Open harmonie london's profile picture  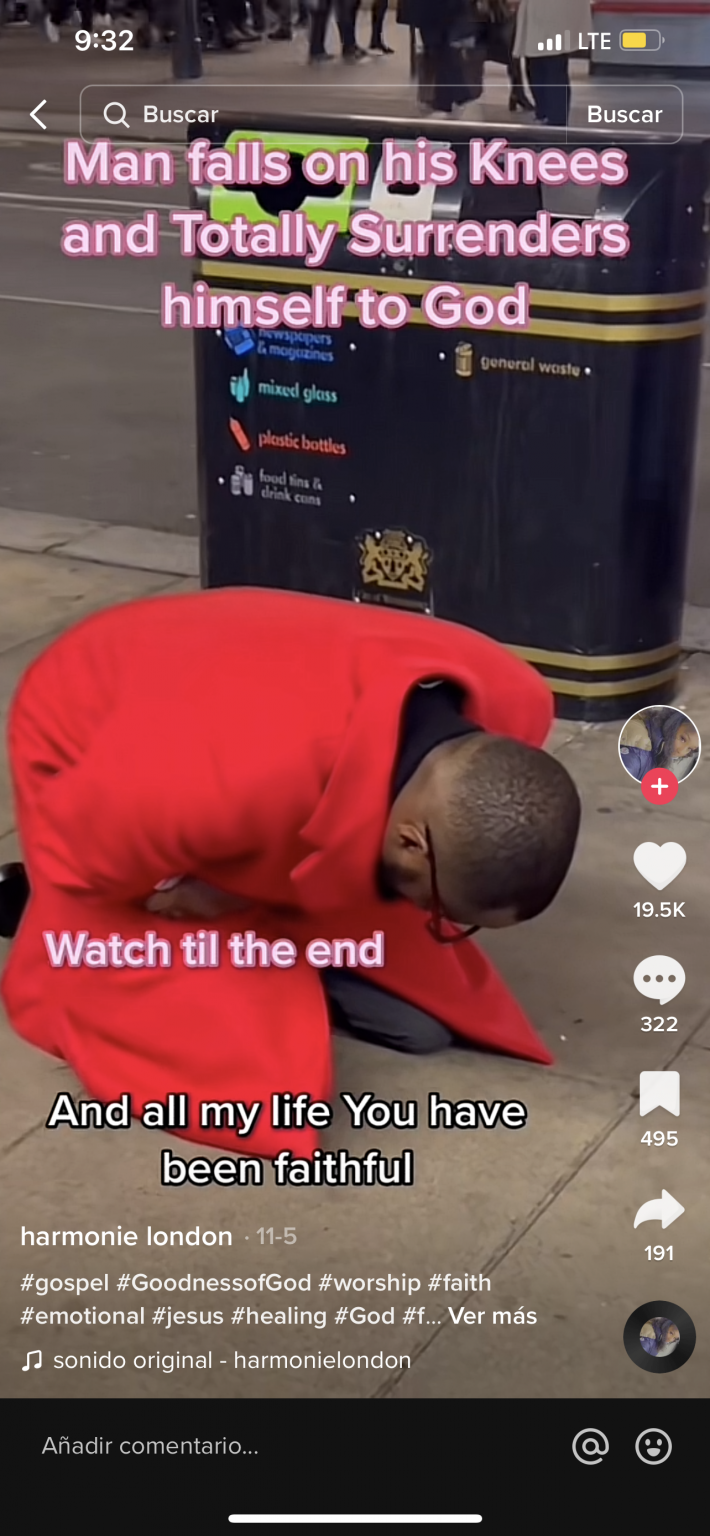pyautogui.click(x=659, y=745)
